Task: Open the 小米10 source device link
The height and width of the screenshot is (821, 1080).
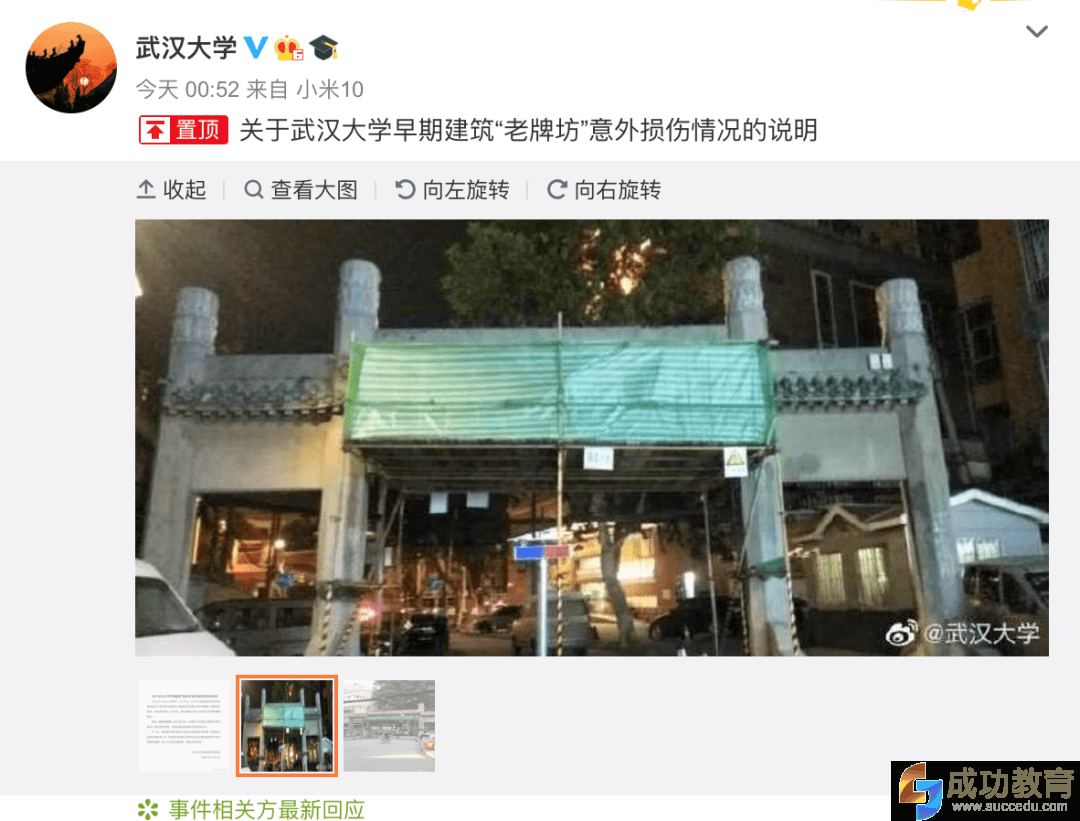Action: pyautogui.click(x=330, y=89)
